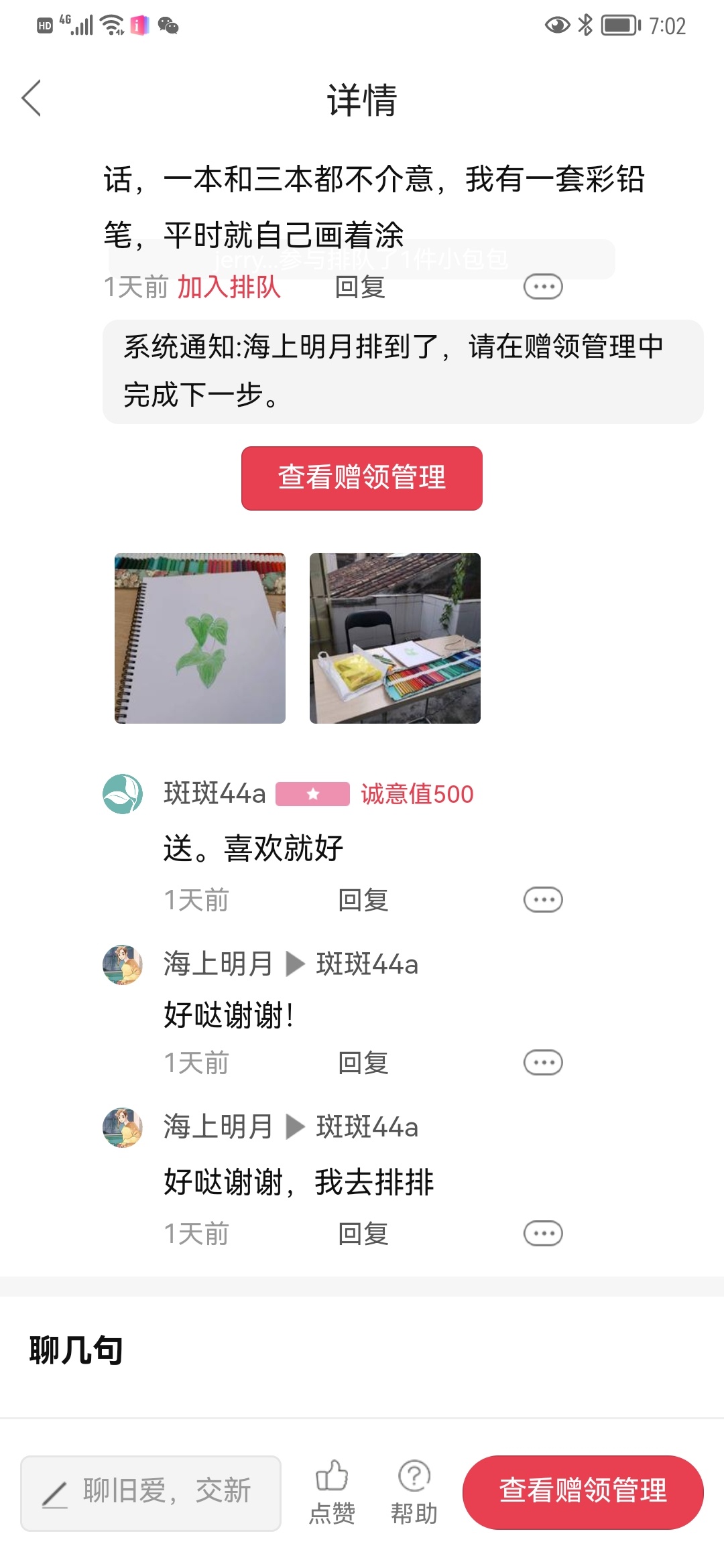The image size is (724, 1568).
Task: Show more options for 好哒谢谢! comment
Action: [542, 1063]
